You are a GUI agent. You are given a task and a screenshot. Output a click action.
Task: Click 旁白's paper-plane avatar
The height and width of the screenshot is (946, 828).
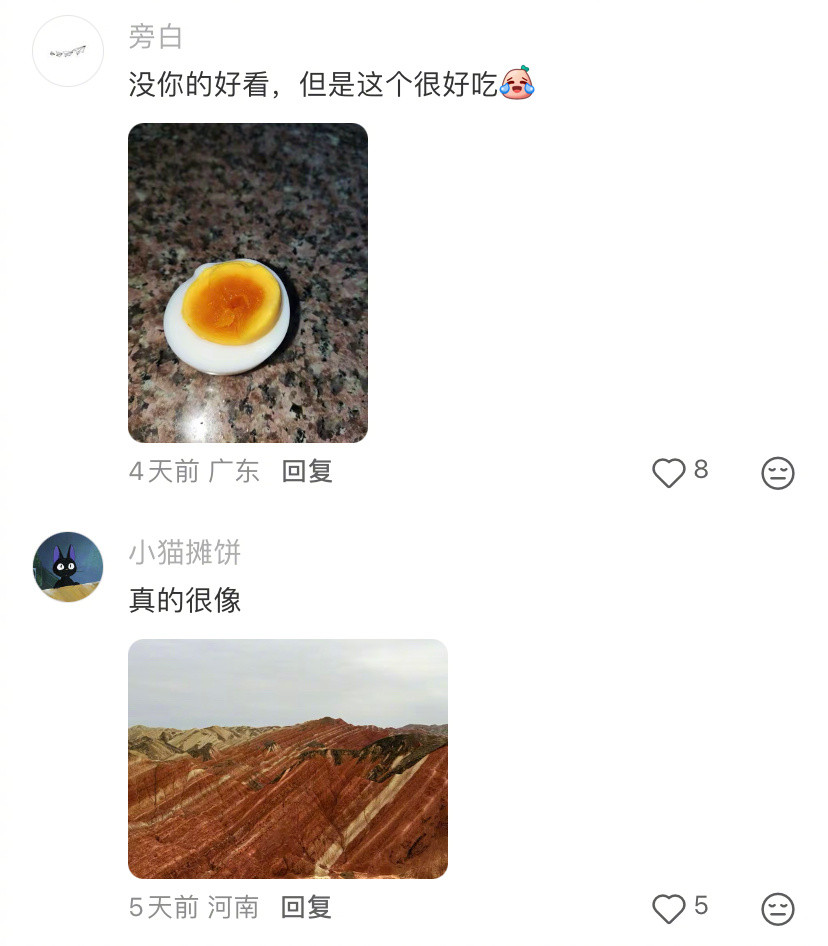(67, 50)
